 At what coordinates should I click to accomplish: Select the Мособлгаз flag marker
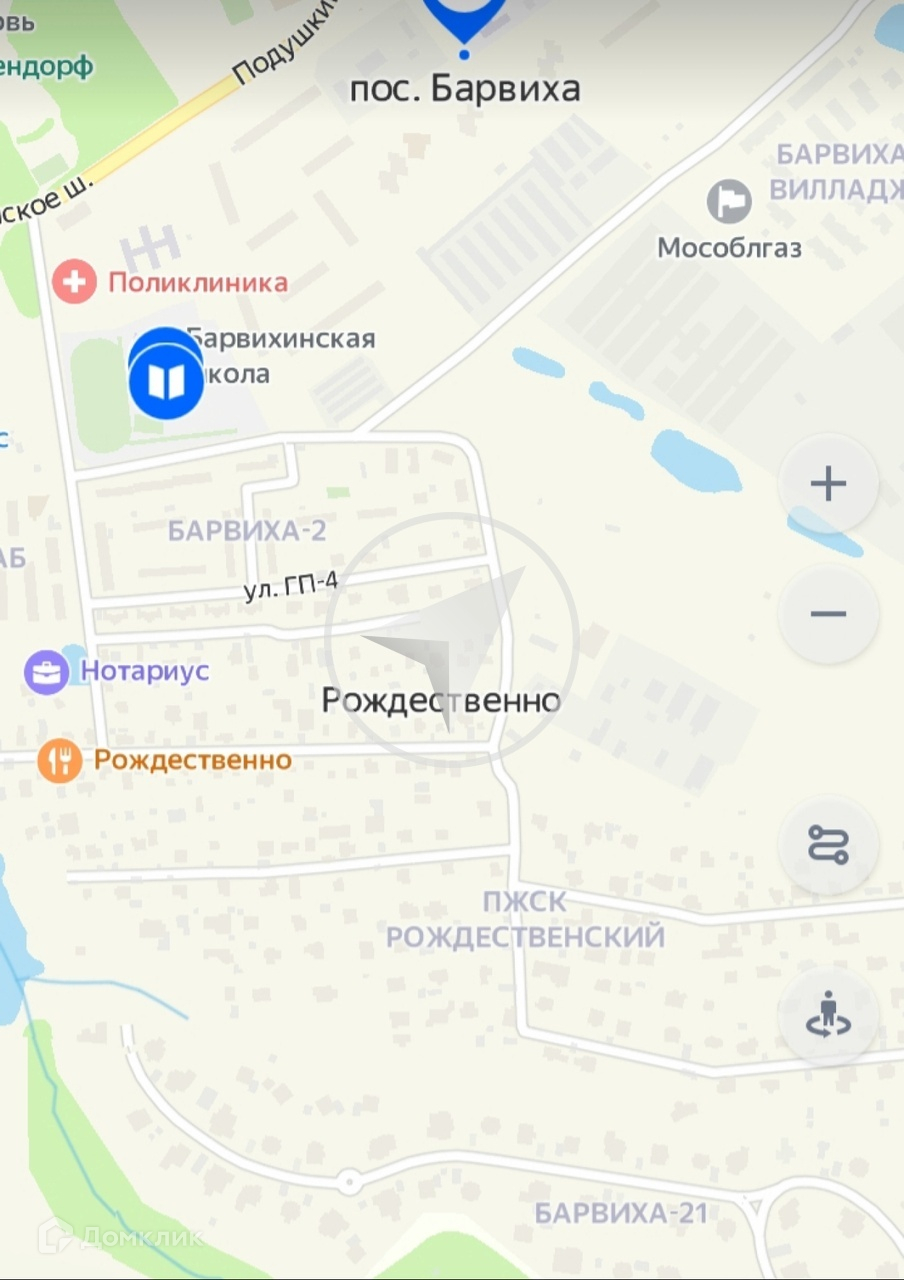pyautogui.click(x=729, y=202)
